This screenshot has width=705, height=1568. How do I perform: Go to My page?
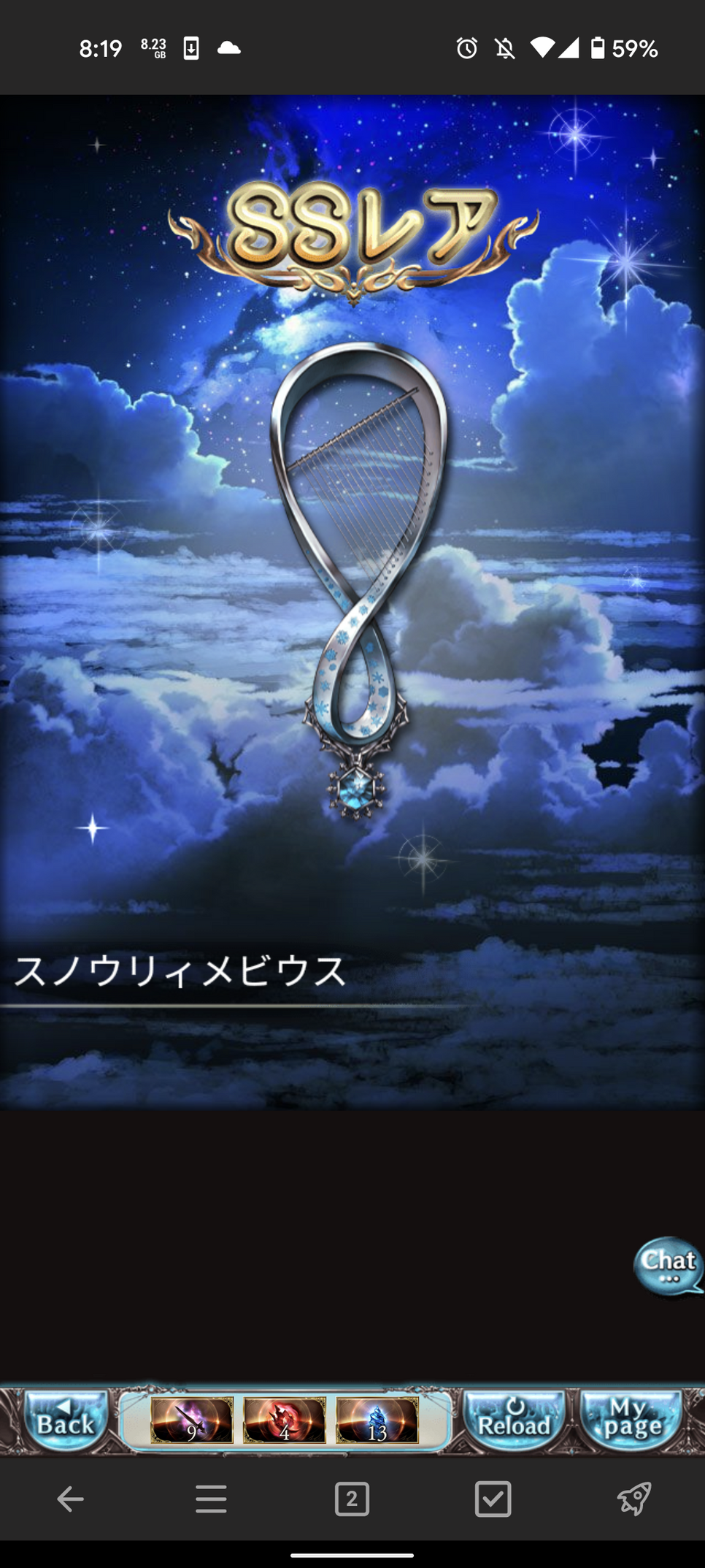pyautogui.click(x=631, y=1420)
